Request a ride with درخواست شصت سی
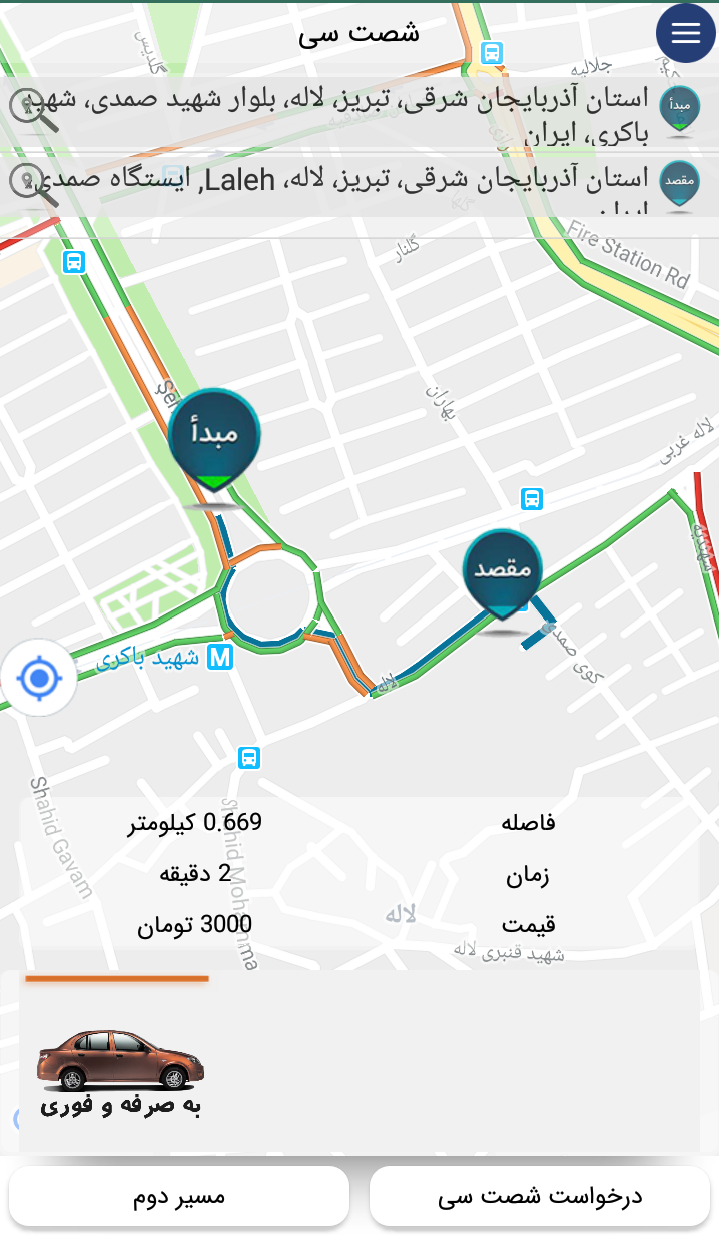 click(540, 1196)
